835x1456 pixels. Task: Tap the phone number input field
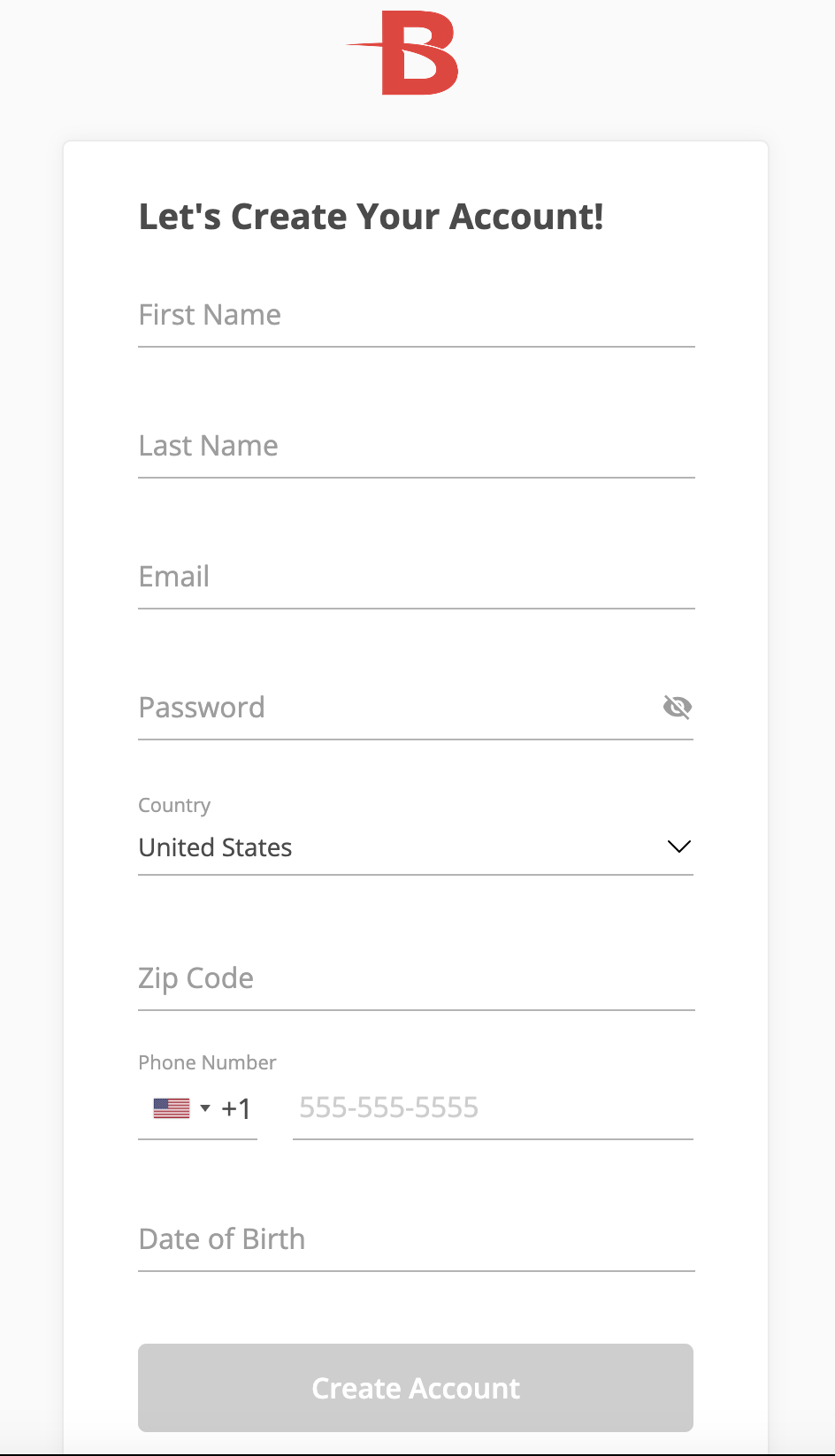tap(493, 1108)
